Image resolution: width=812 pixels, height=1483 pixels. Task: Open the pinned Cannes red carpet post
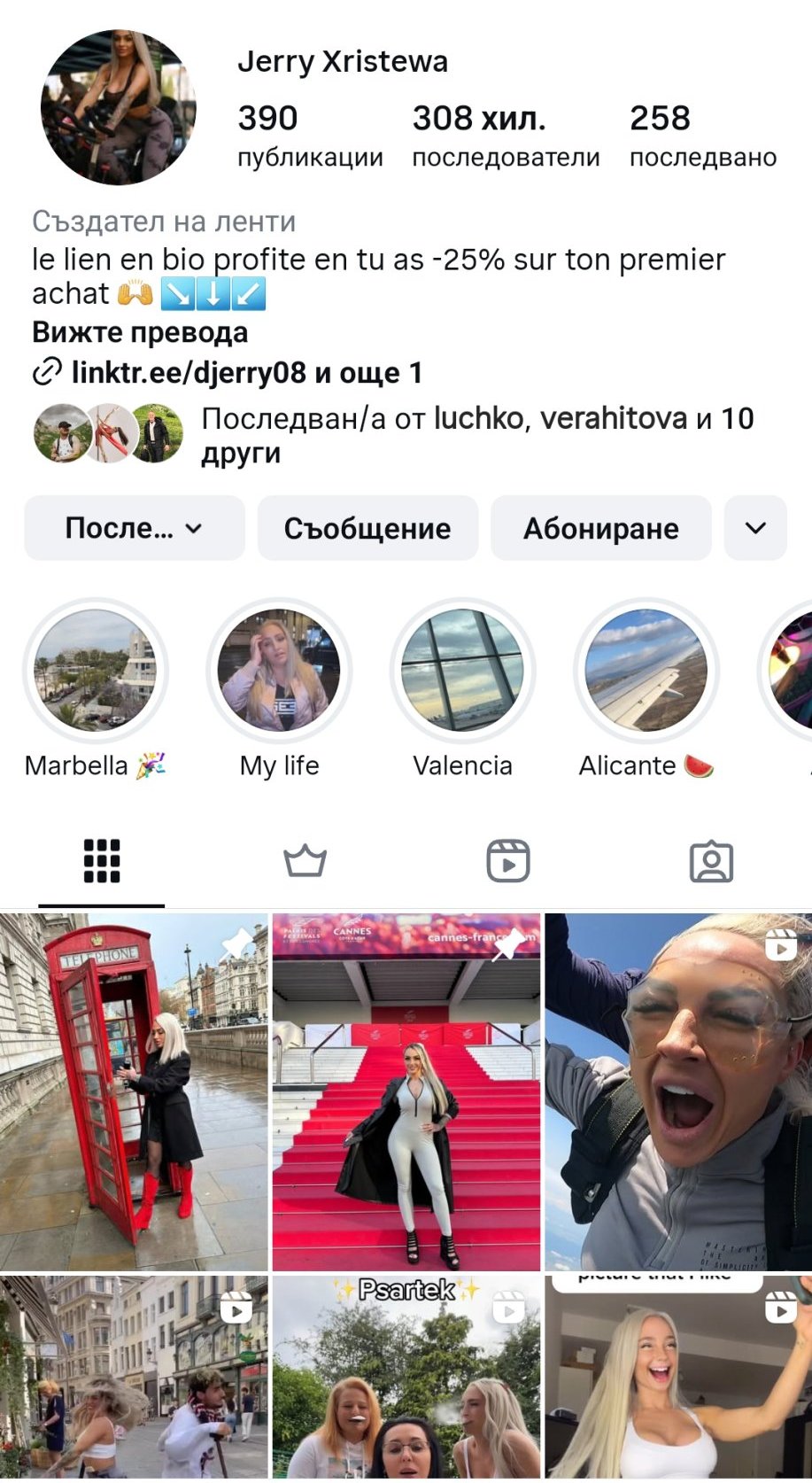click(x=406, y=1092)
